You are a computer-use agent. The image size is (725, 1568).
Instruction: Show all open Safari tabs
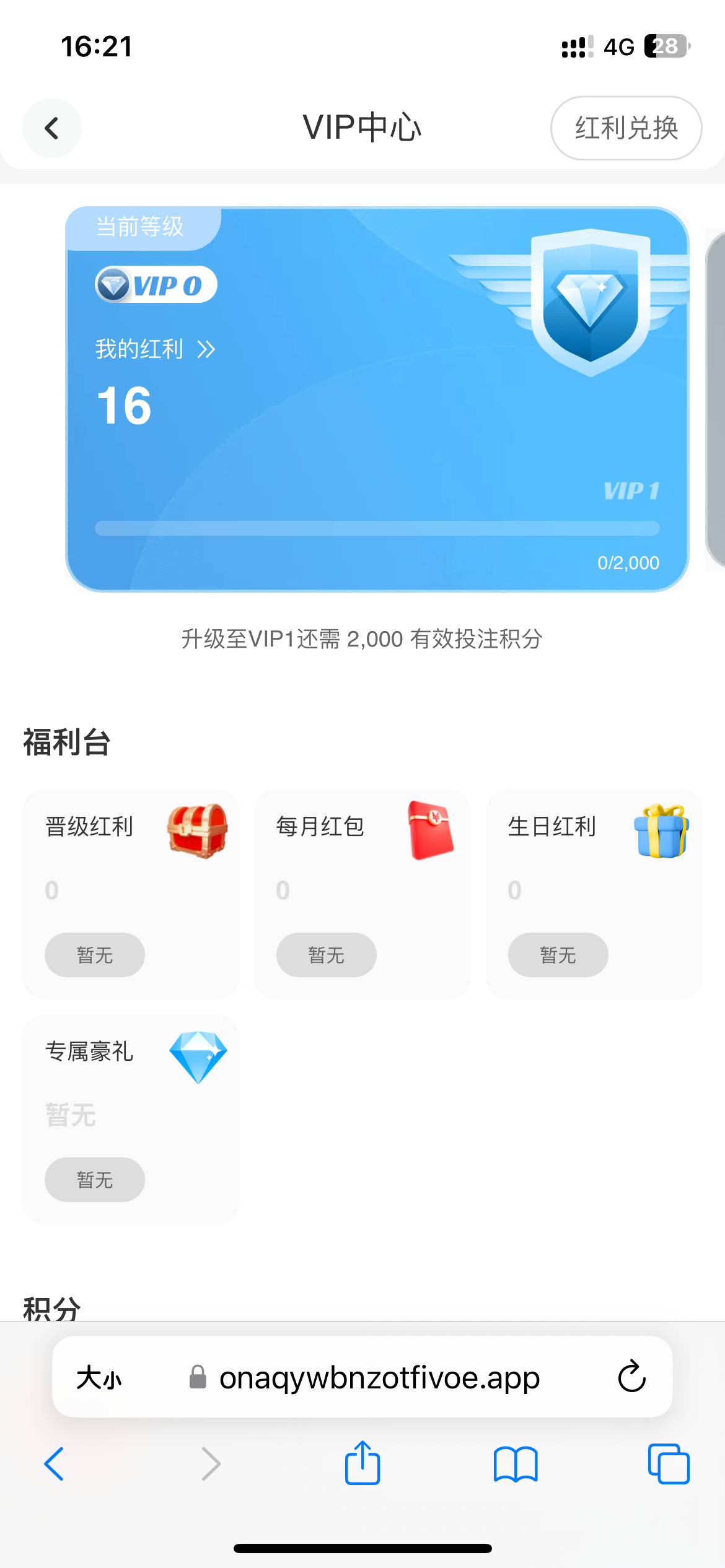point(668,1464)
